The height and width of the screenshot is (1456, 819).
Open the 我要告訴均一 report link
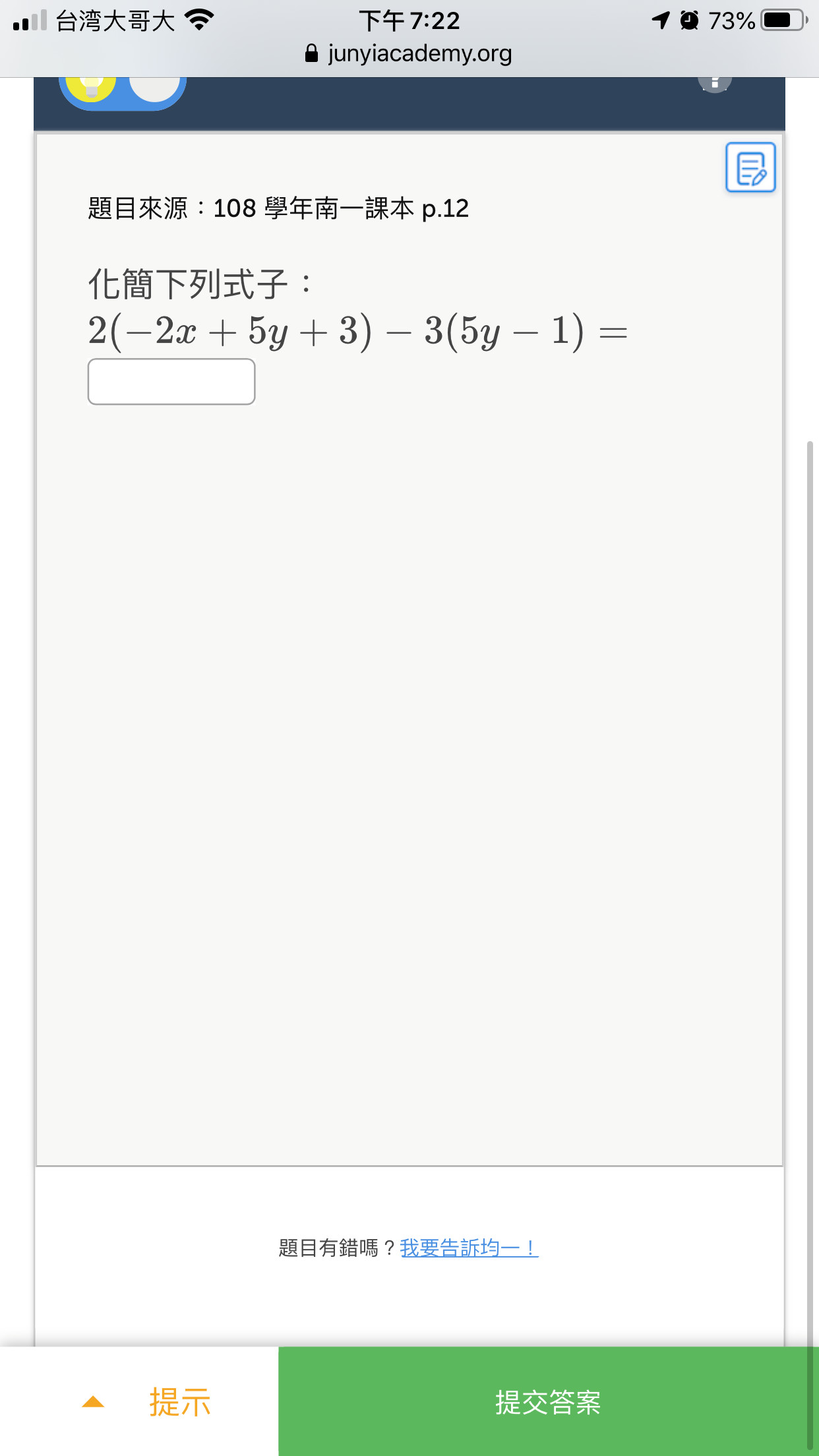469,1248
